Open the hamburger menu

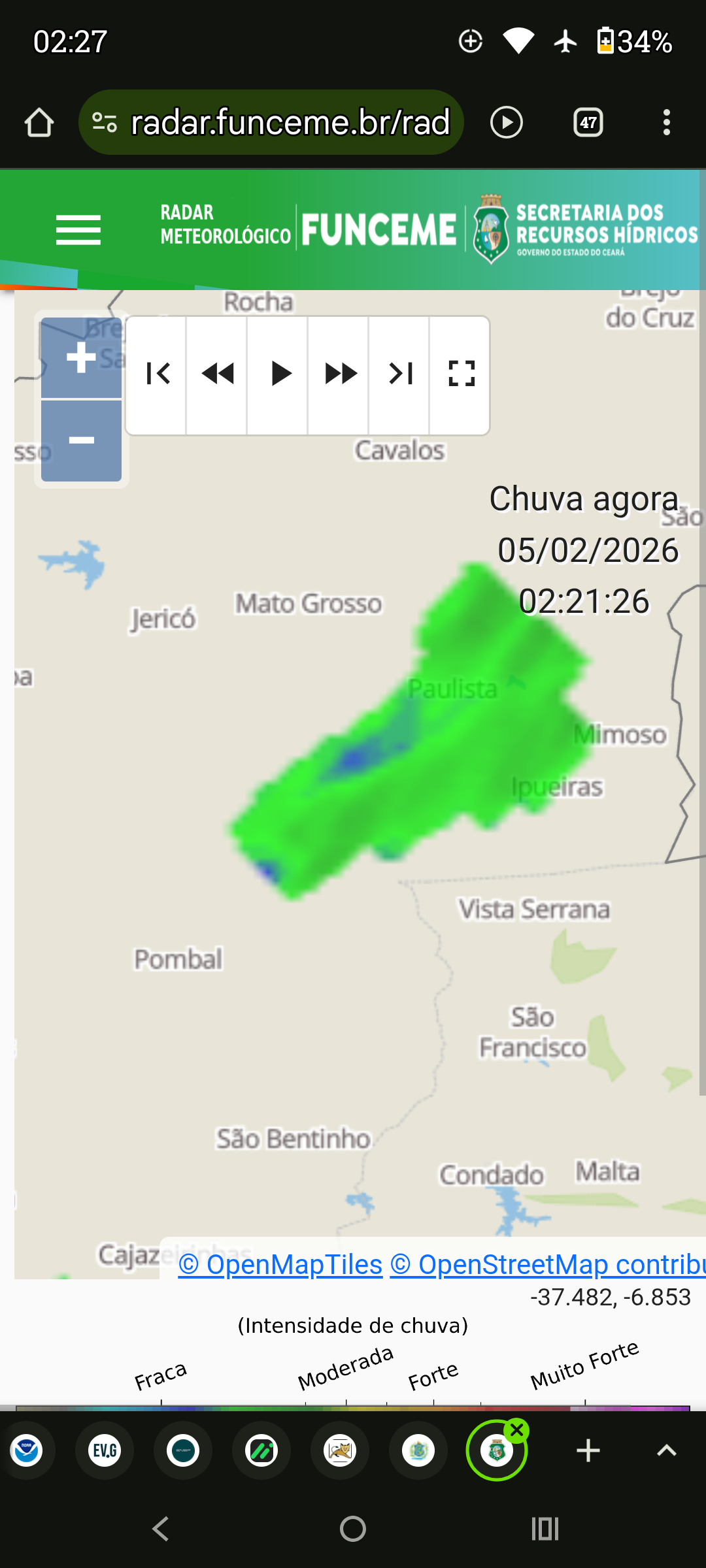(x=78, y=230)
